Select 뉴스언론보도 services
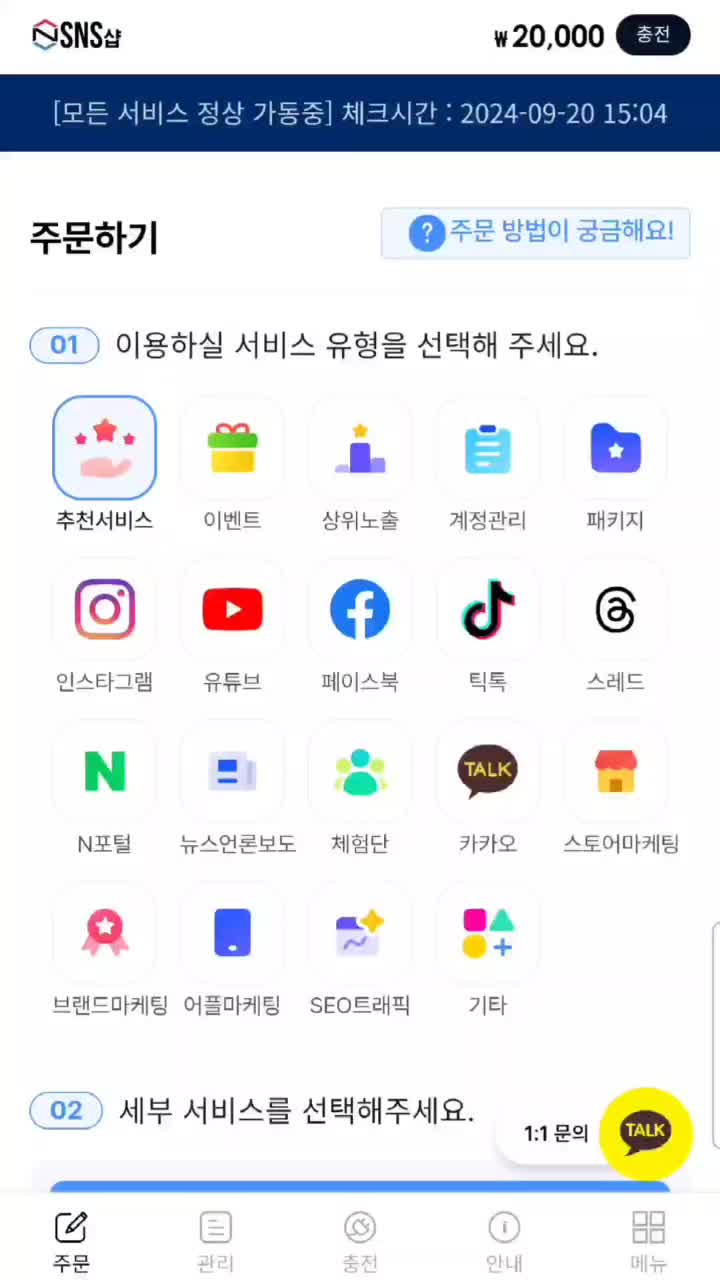 click(232, 772)
